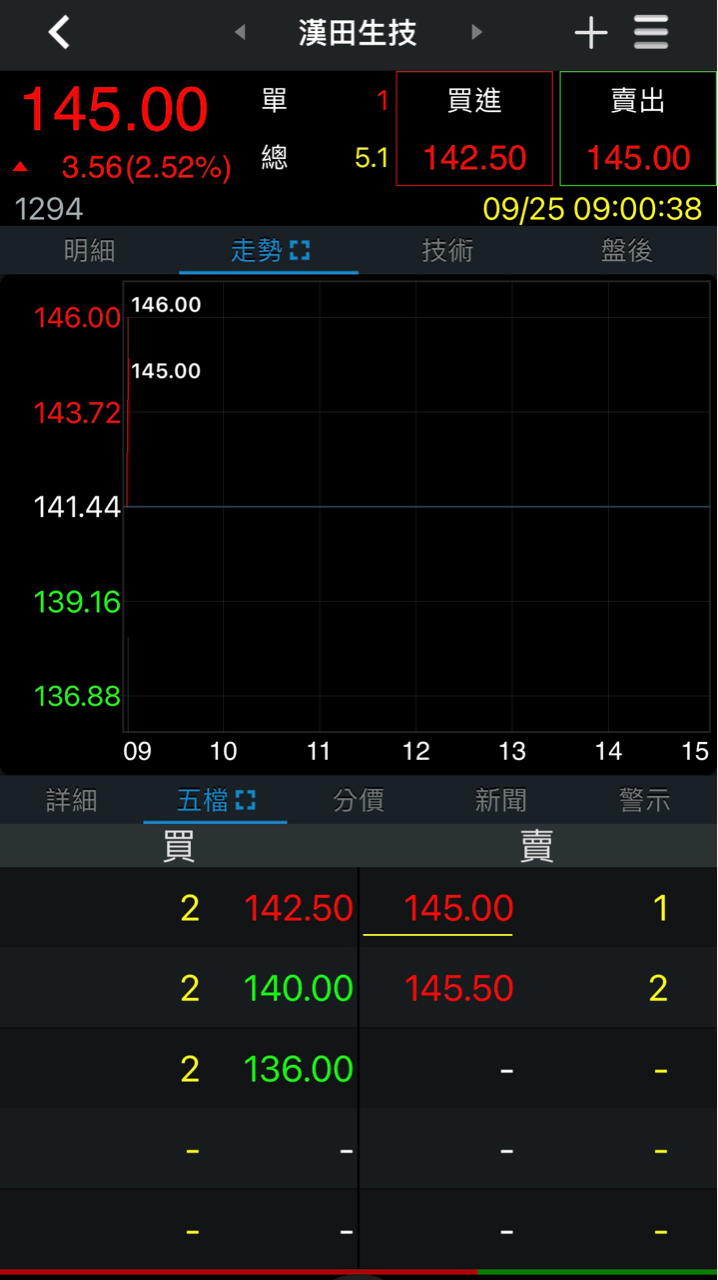The width and height of the screenshot is (718, 1280).
Task: Tap the 買進 buy button
Action: click(x=474, y=129)
